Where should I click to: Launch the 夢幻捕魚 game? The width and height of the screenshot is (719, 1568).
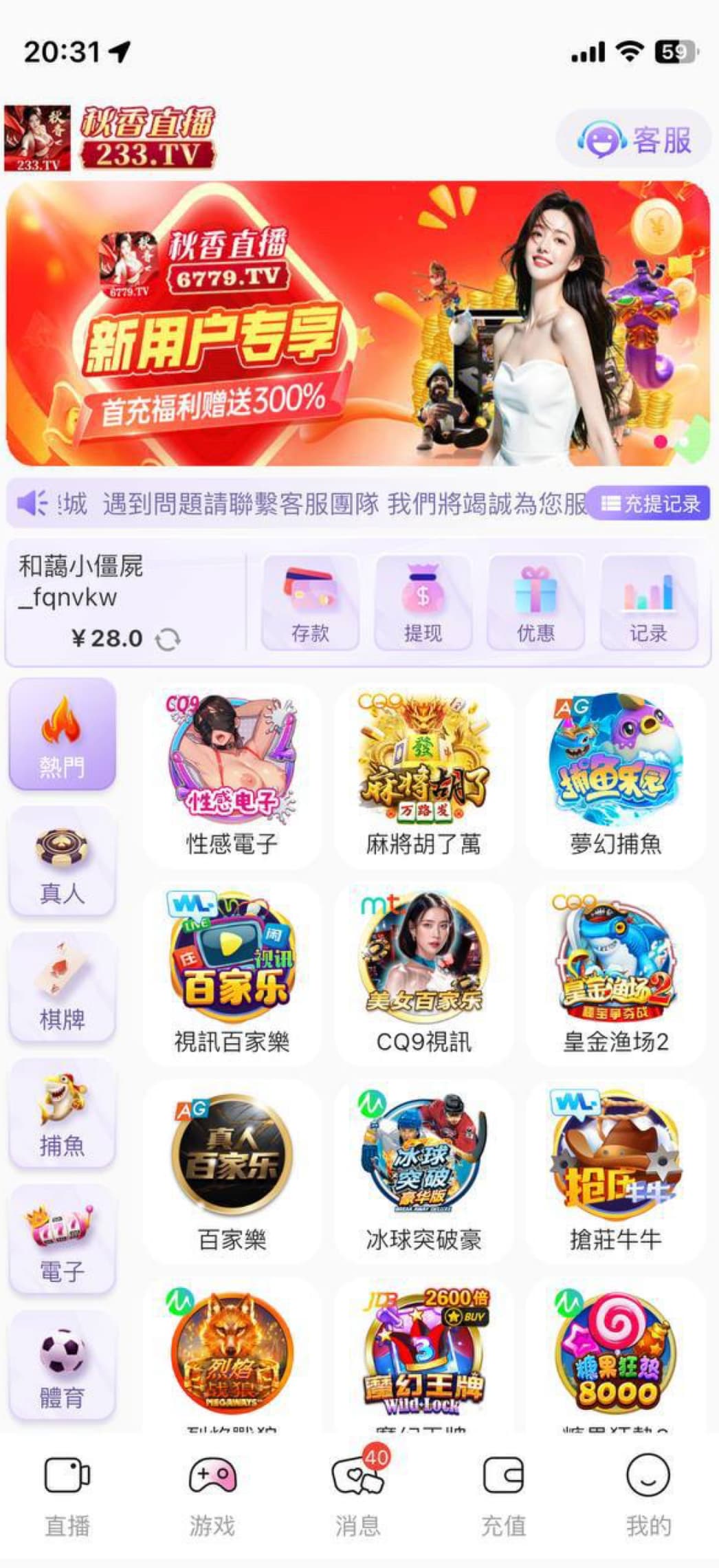615,774
